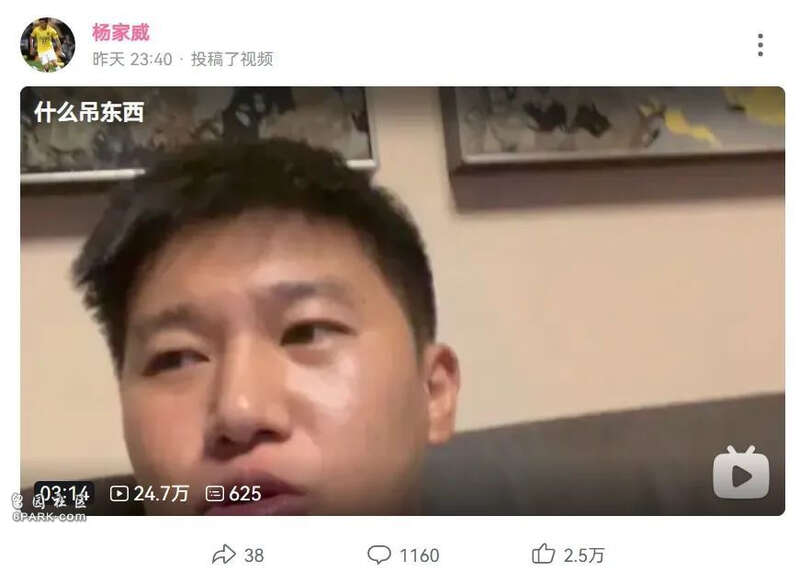
Task: Open 杨家威's profile avatar
Action: [x=47, y=45]
